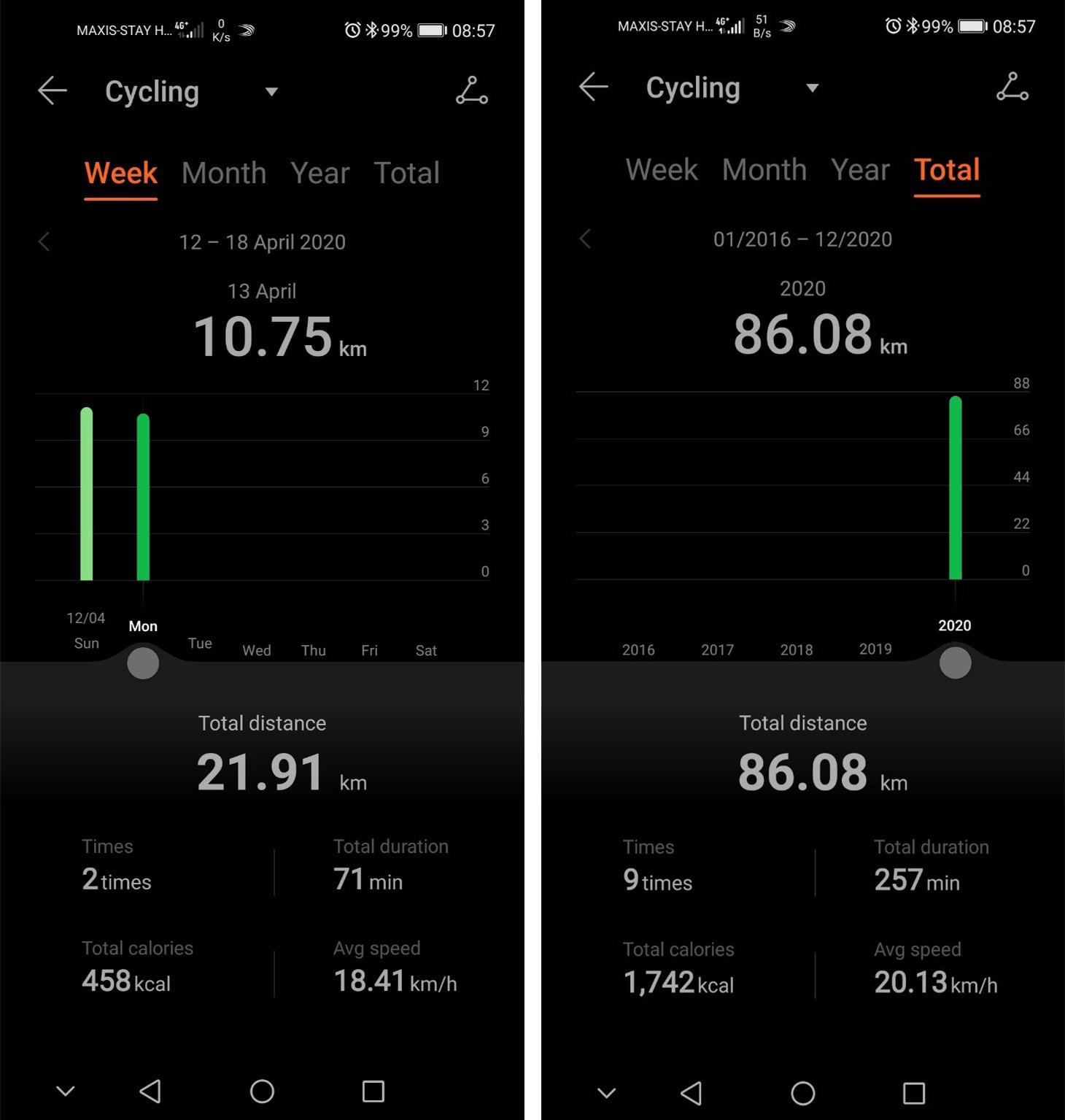
Task: Switch to the Month tab on left screen
Action: point(224,173)
